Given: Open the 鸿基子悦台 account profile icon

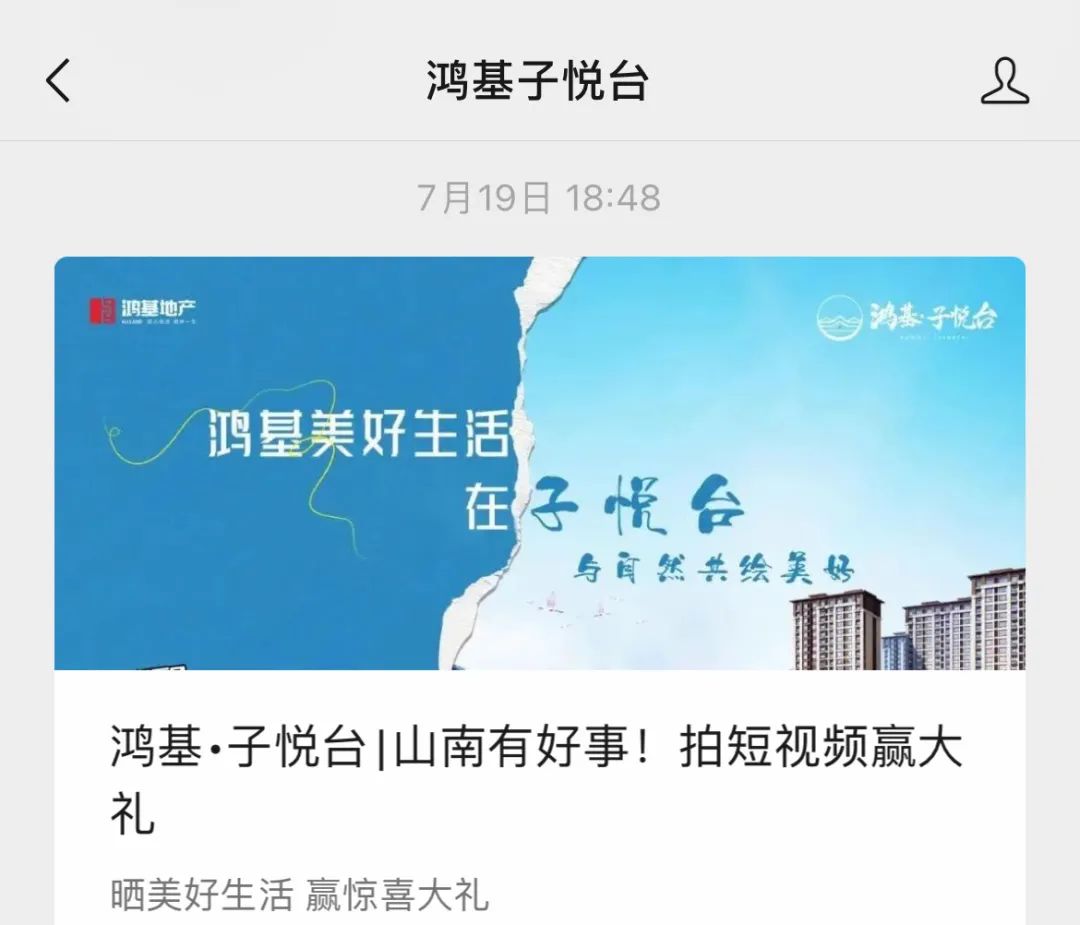Looking at the screenshot, I should 1004,81.
